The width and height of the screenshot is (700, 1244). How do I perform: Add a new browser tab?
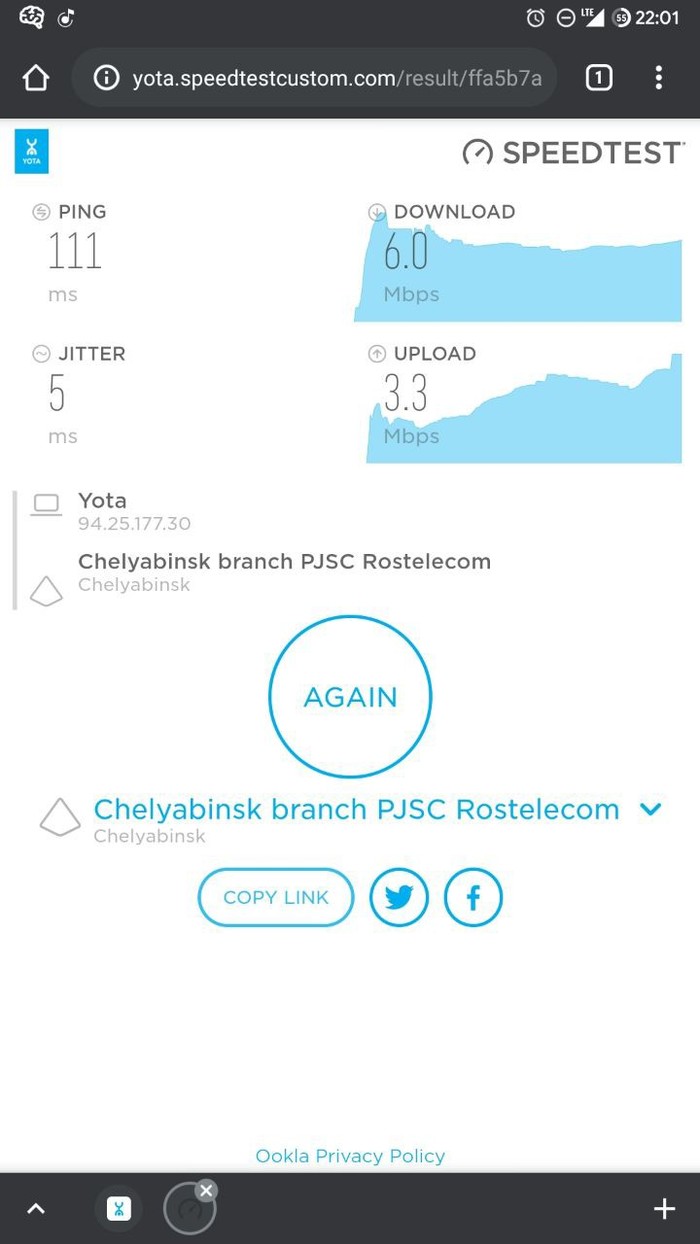click(x=664, y=1209)
